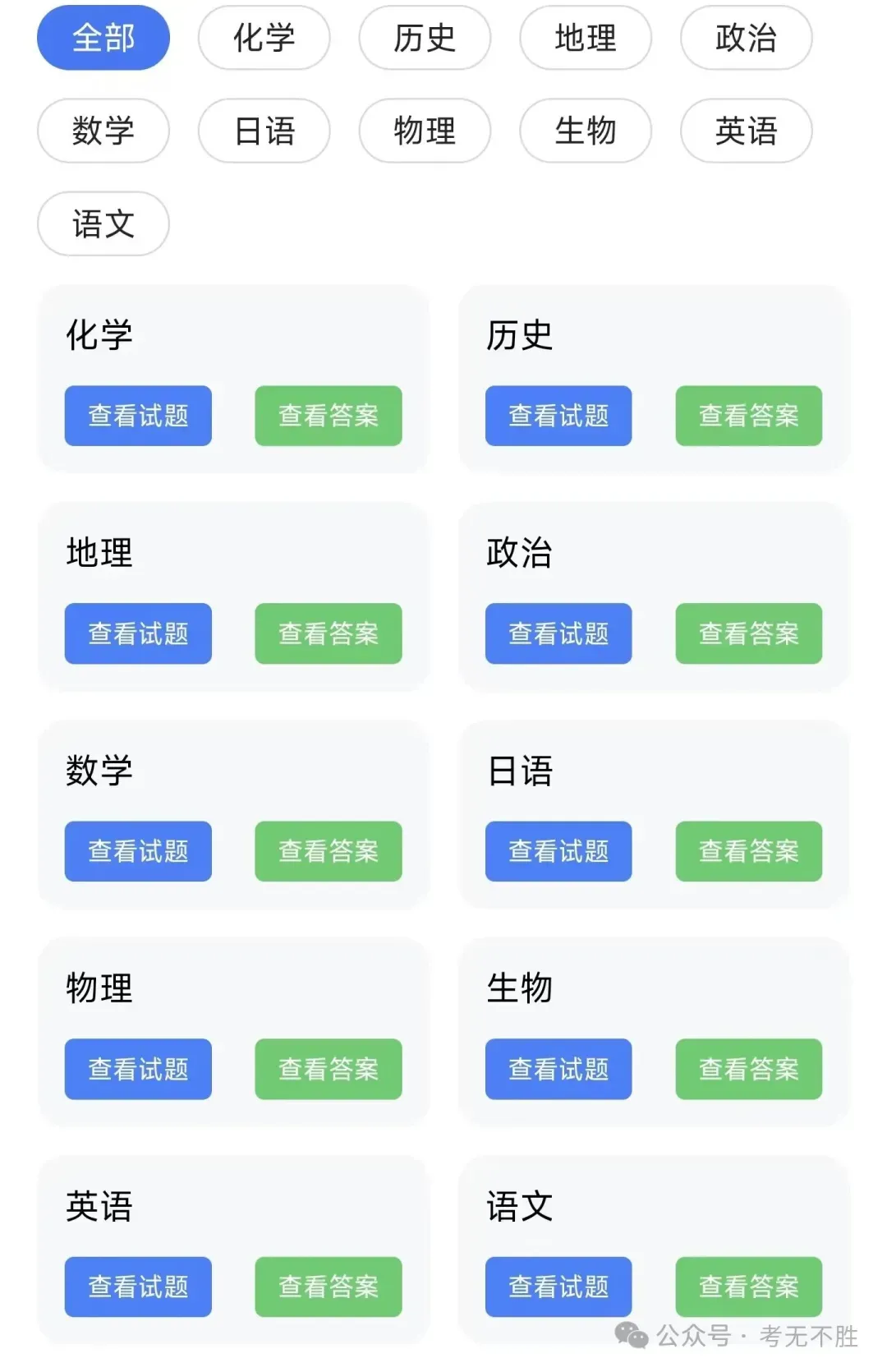Viewport: 887px width, 1372px height.
Task: Filter by 化学 chip
Action: [264, 38]
